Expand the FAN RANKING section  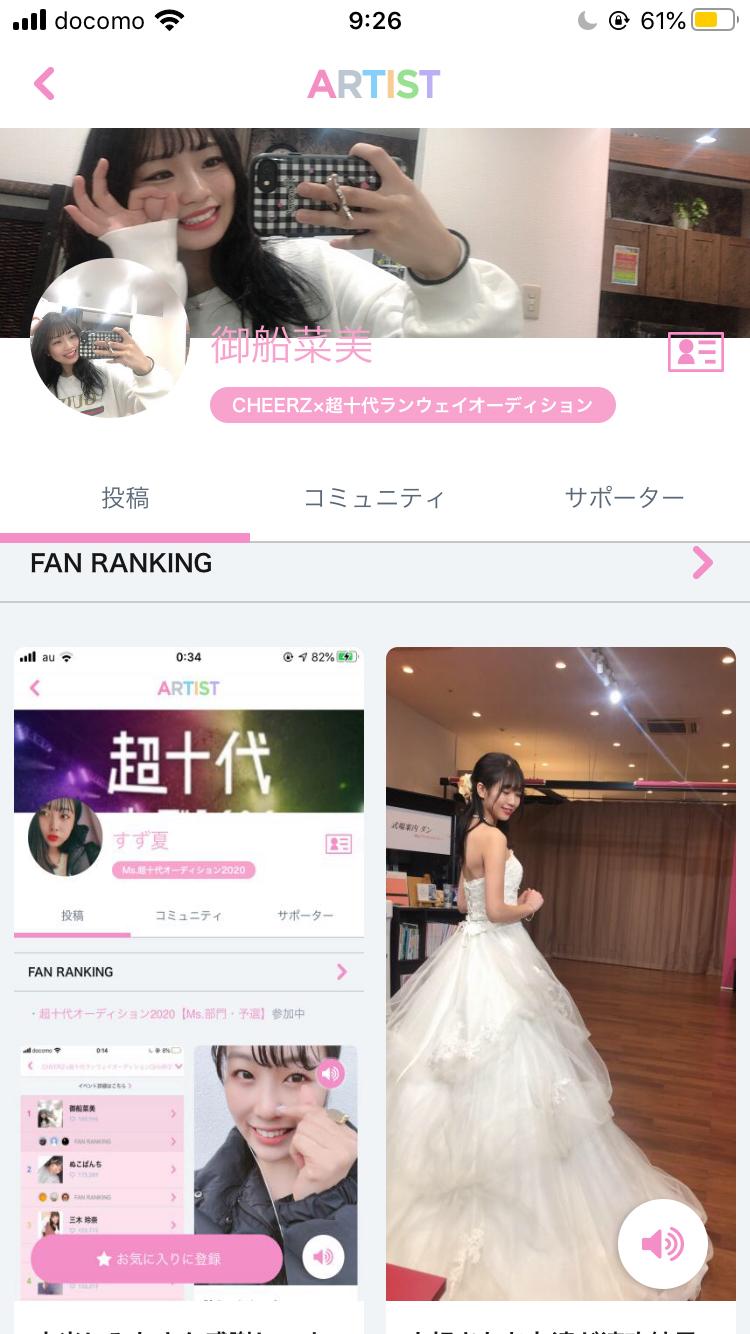702,563
